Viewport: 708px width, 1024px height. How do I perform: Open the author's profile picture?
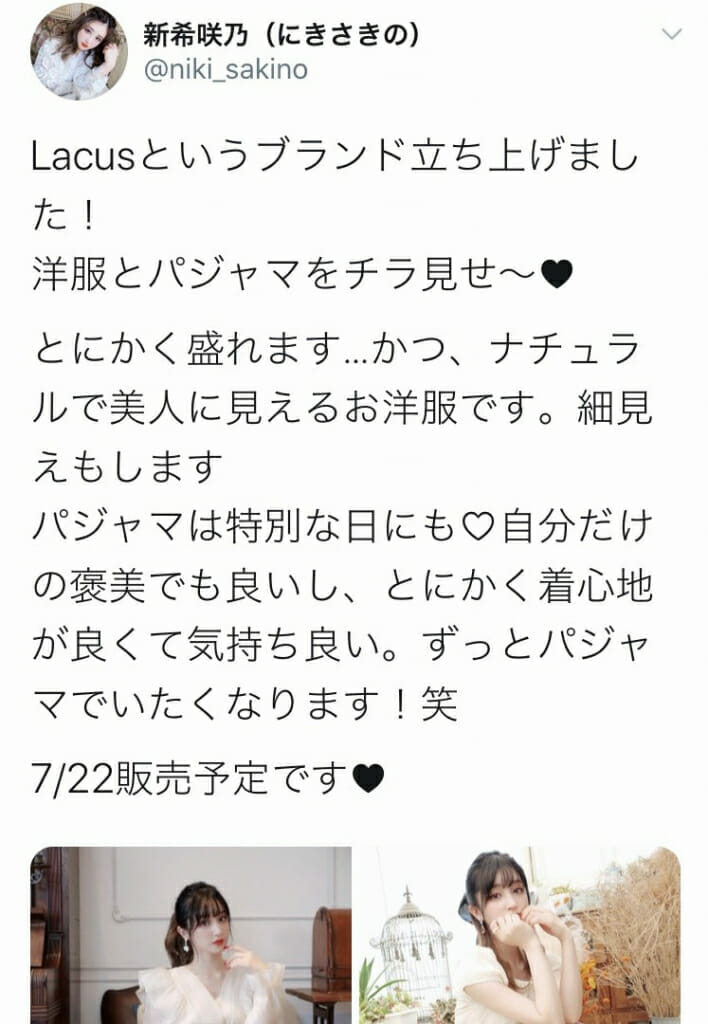pos(79,50)
